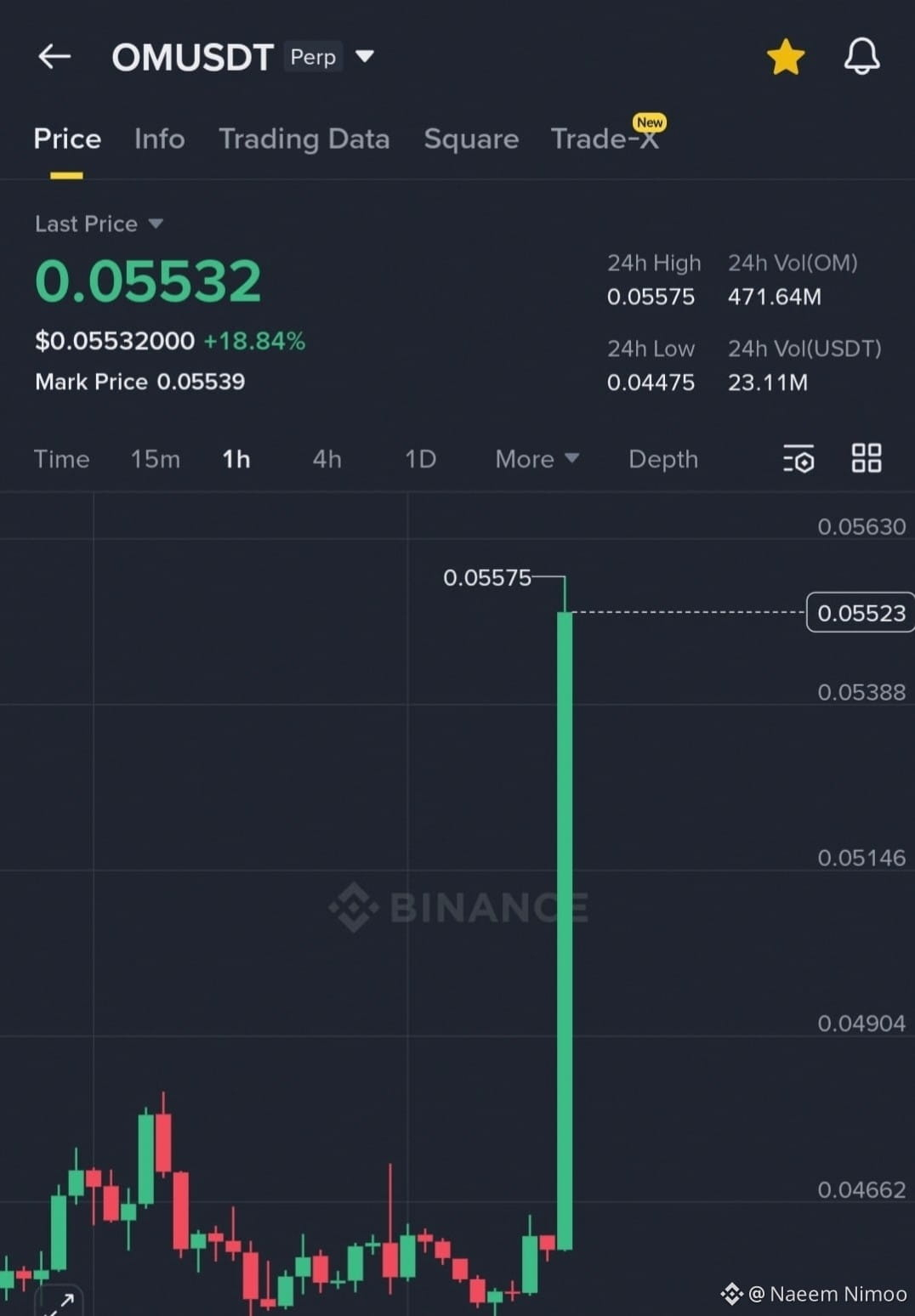Select the 4h chart interval
915x1316 pixels.
point(327,459)
